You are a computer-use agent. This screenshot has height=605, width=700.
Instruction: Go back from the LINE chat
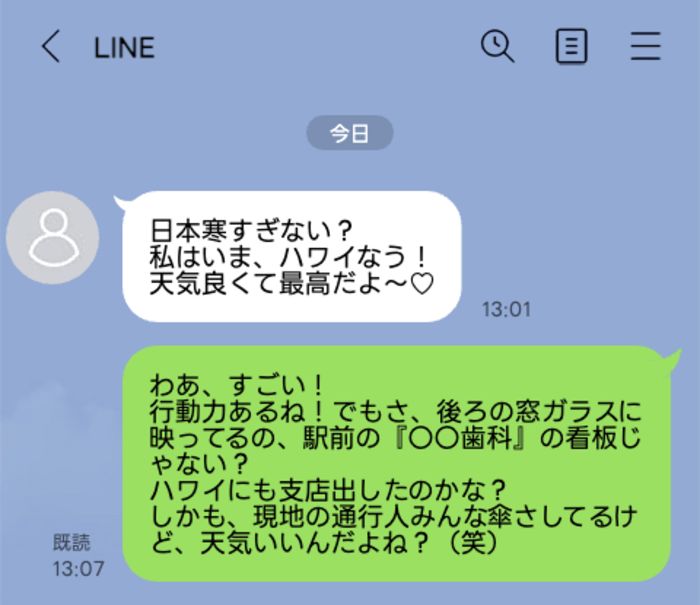(x=50, y=47)
